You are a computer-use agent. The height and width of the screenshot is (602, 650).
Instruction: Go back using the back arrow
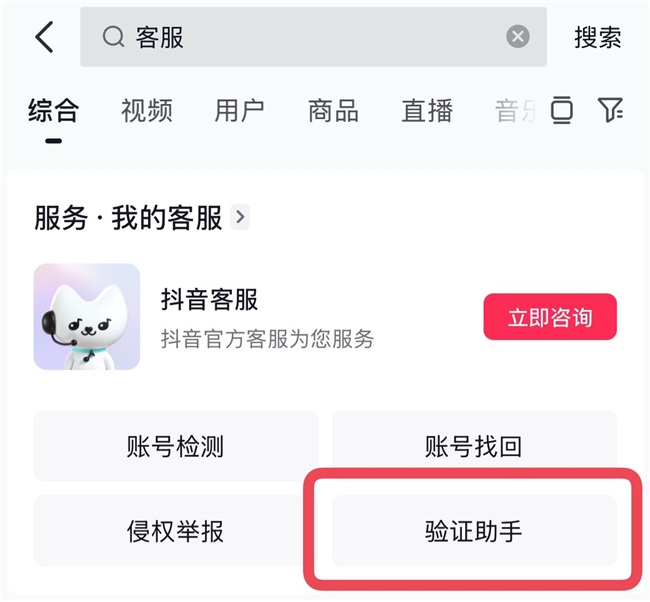pyautogui.click(x=44, y=38)
